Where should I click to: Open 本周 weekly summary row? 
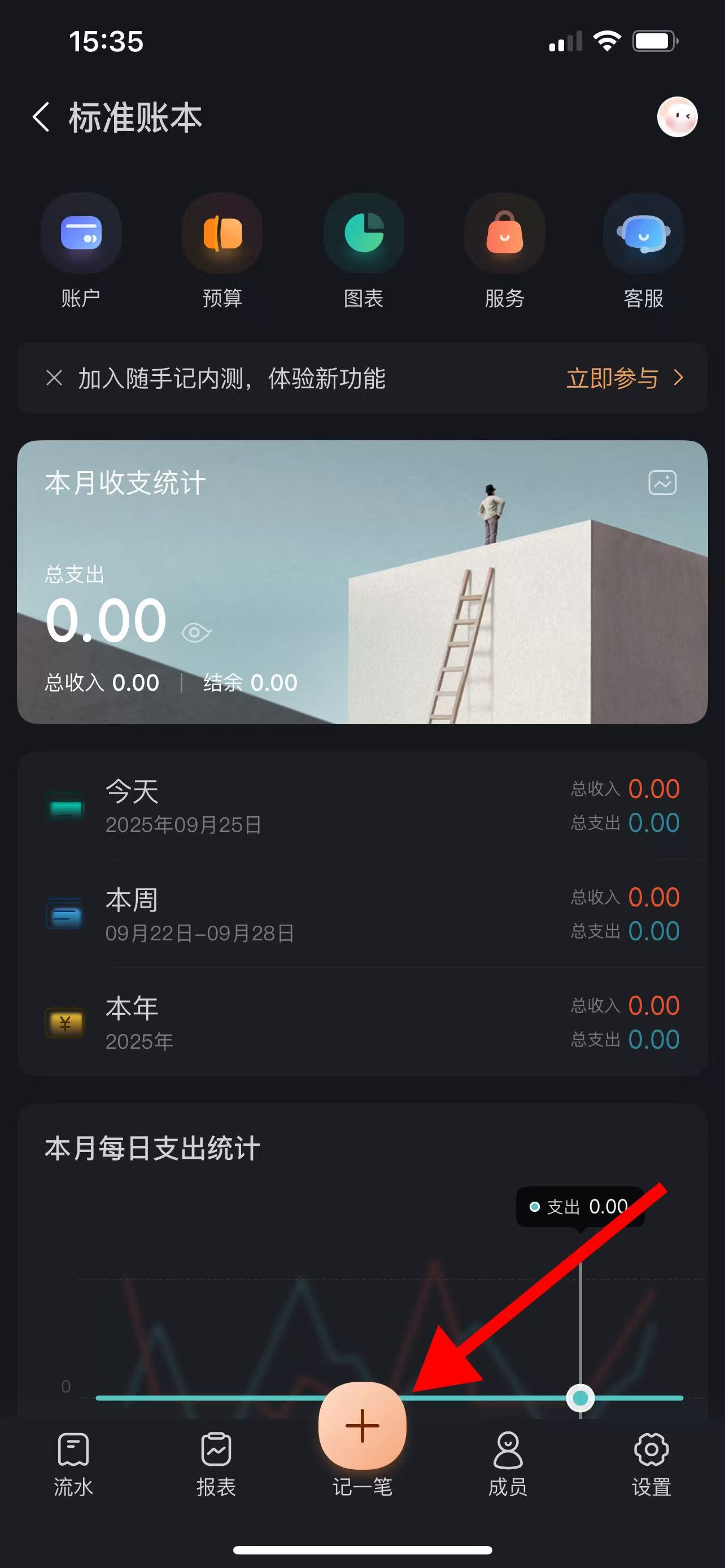coord(362,914)
